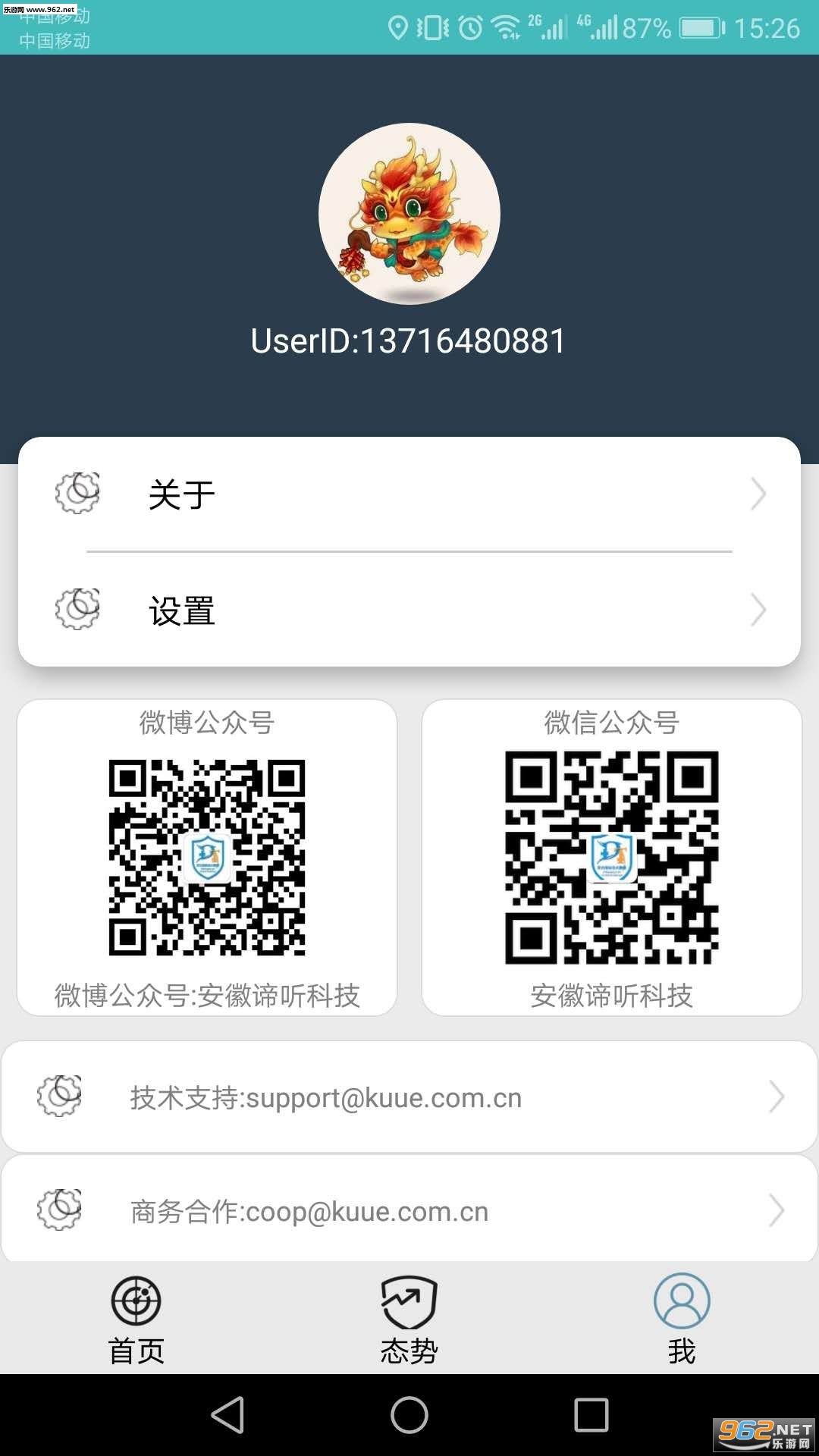Image resolution: width=819 pixels, height=1456 pixels.
Task: Switch to the 首页 tab
Action: pos(136,1318)
